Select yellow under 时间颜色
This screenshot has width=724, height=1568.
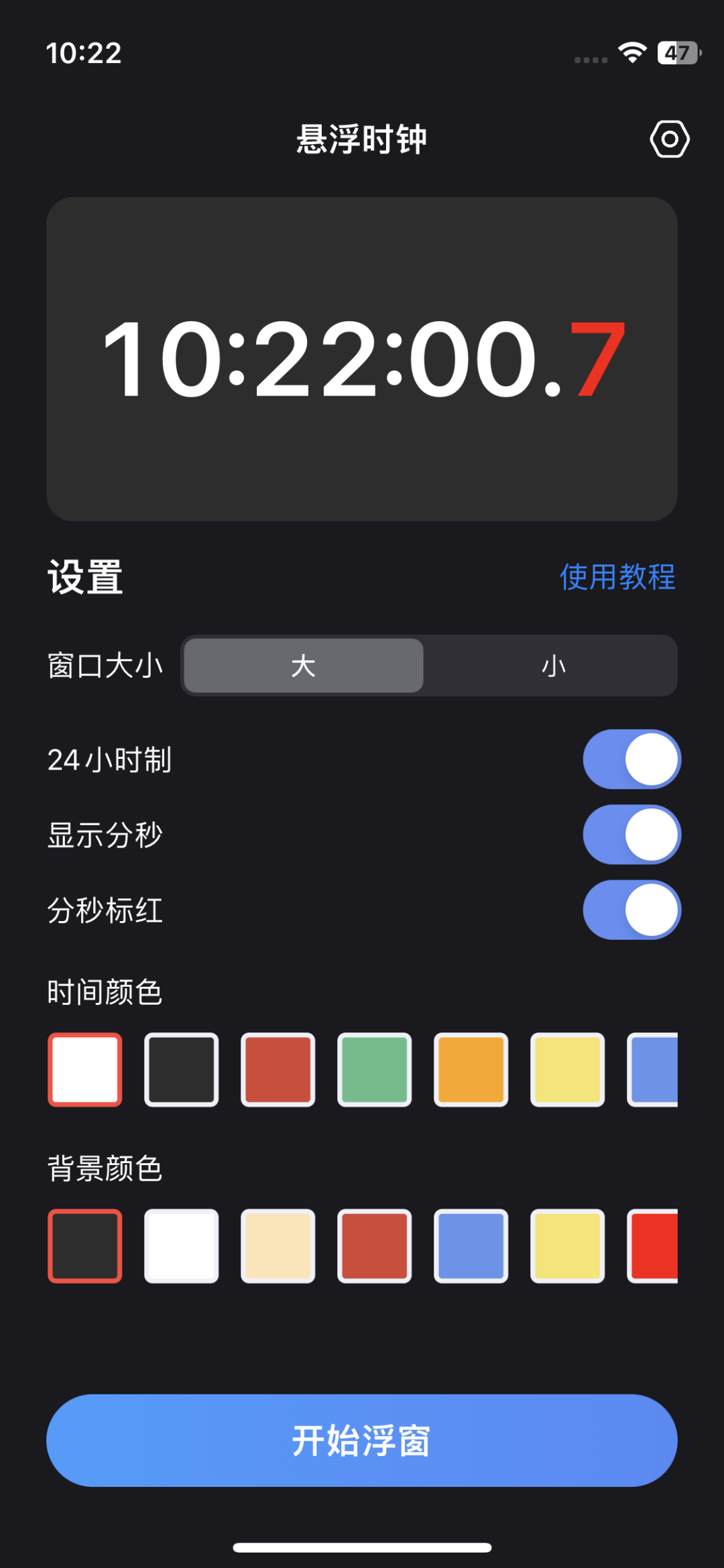[x=567, y=1069]
